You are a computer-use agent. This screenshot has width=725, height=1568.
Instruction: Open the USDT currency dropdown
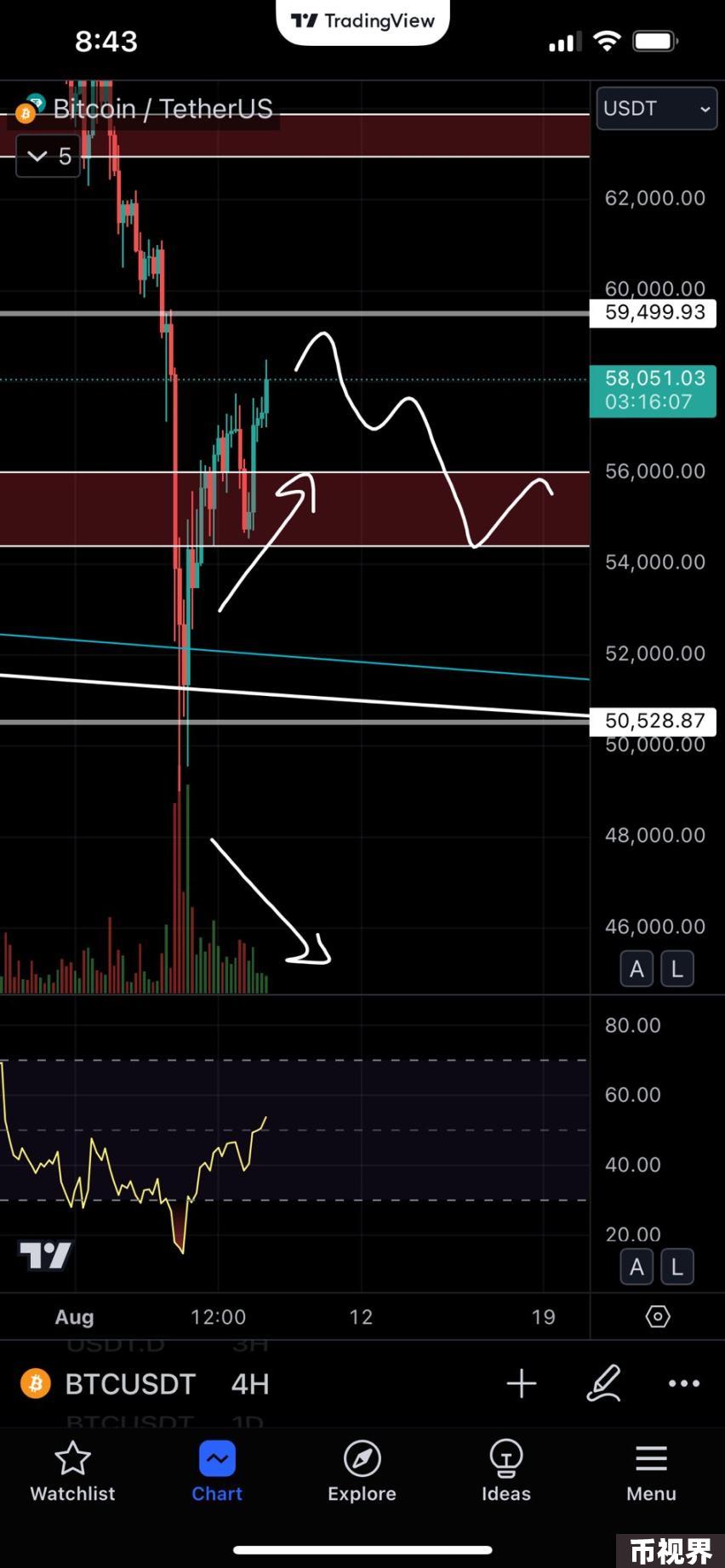coord(656,109)
